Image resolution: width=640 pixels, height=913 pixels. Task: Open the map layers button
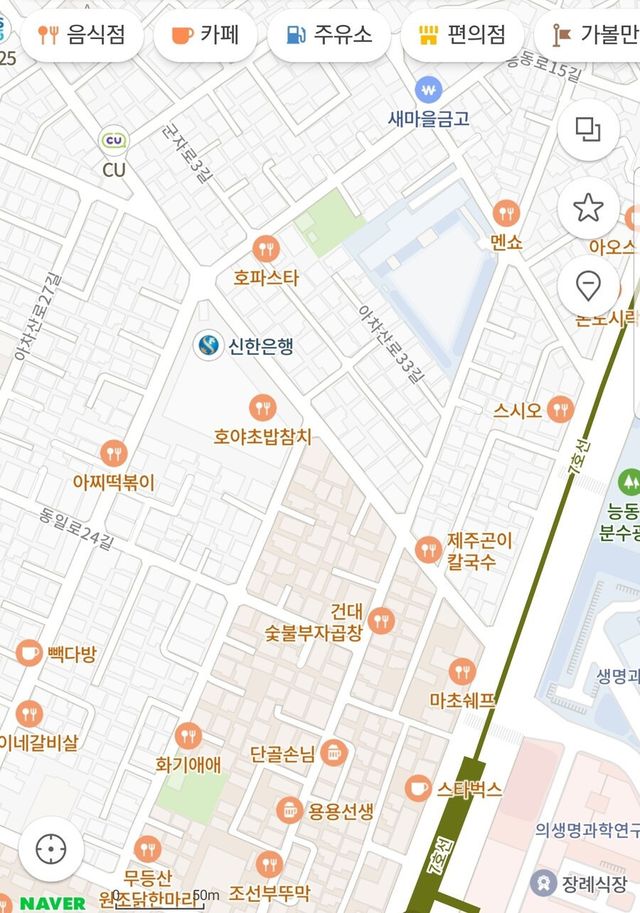[x=587, y=129]
